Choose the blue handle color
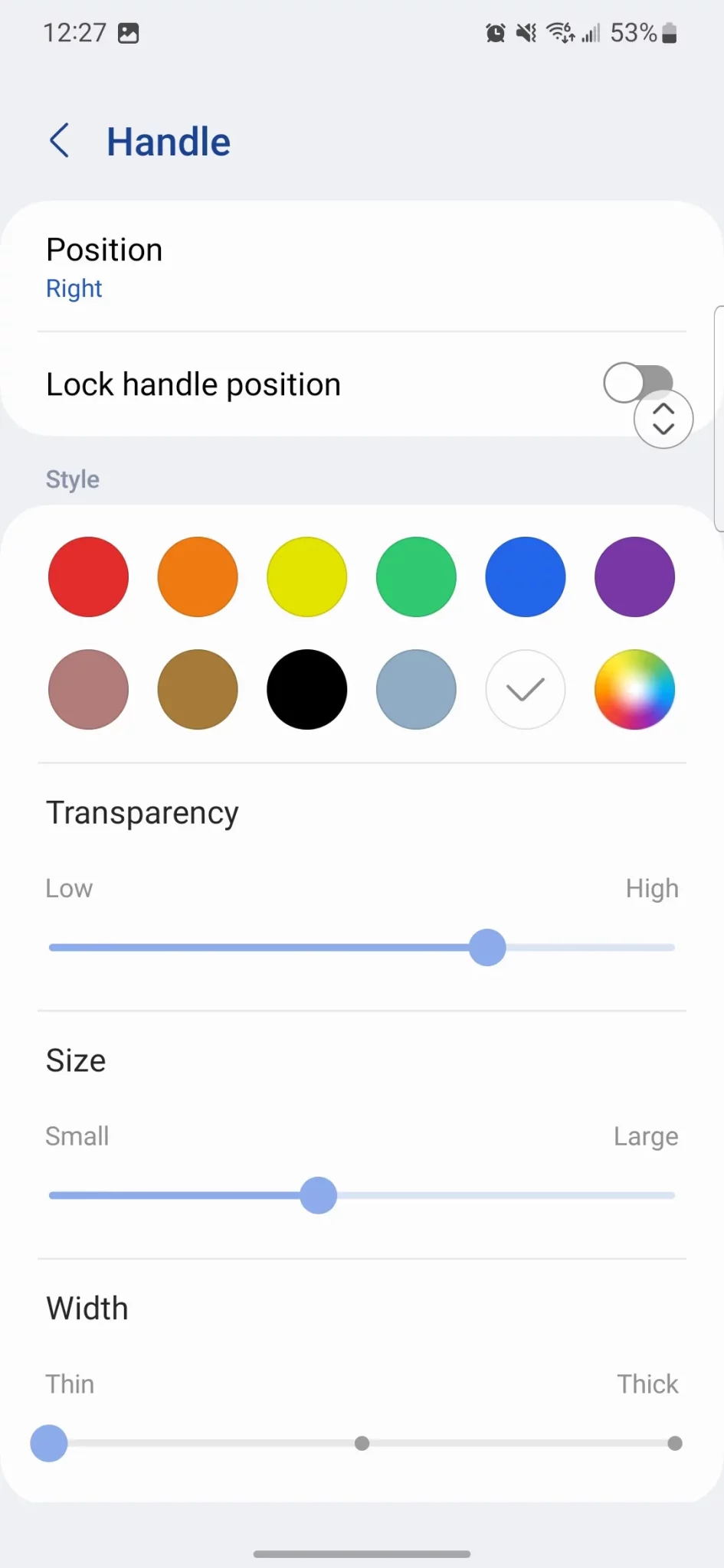Viewport: 724px width, 1568px height. 526,577
